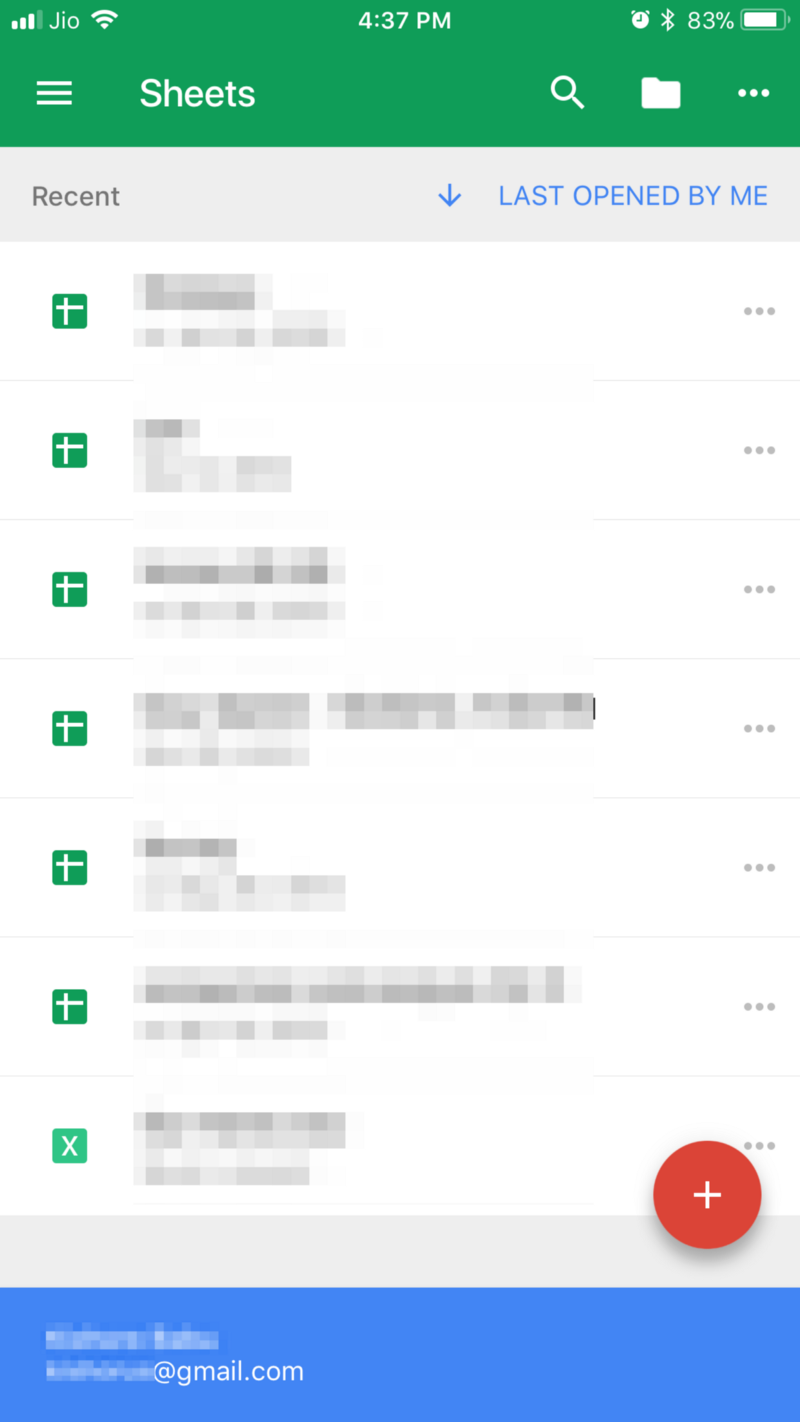Open search in Sheets
800x1422 pixels.
click(x=567, y=93)
